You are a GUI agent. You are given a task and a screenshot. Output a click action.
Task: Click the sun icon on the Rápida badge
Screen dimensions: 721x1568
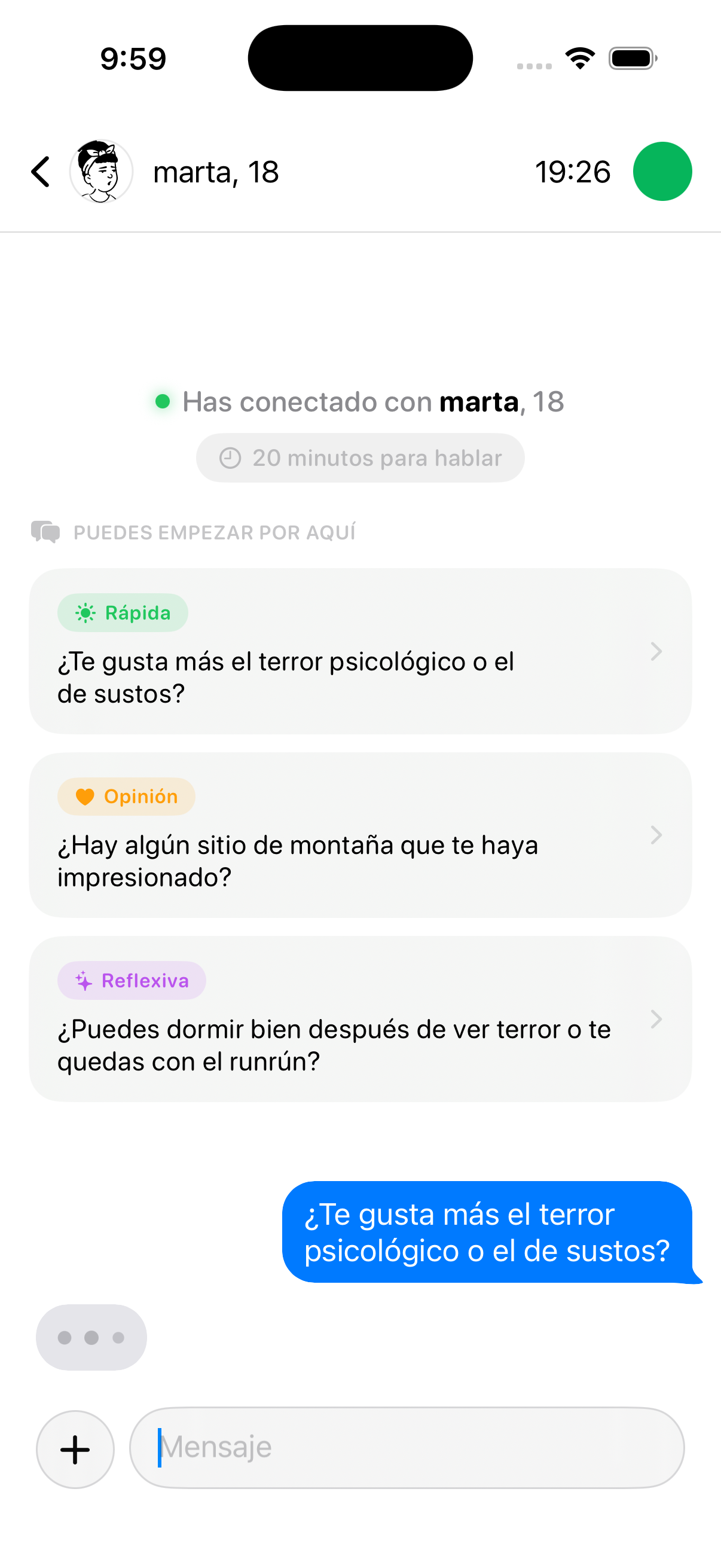[84, 612]
